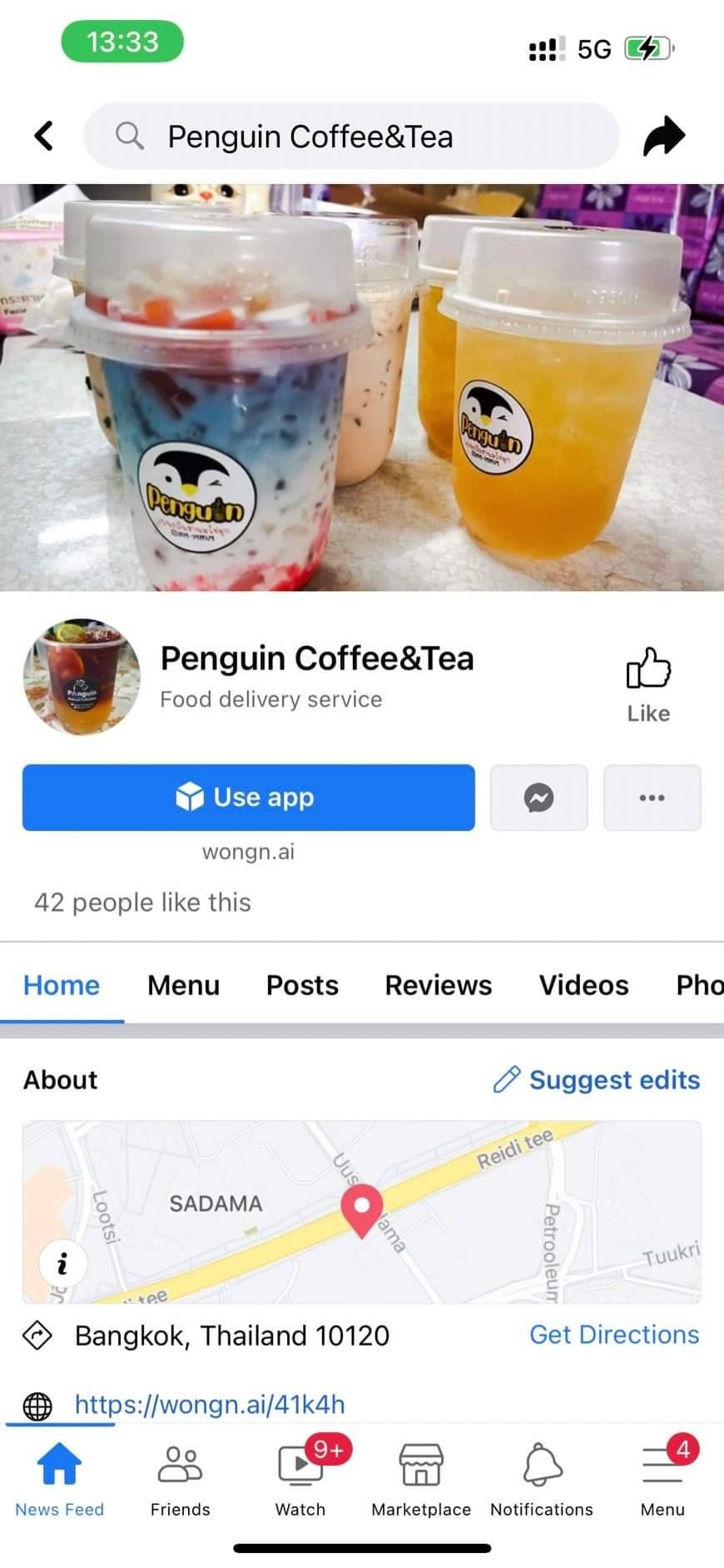This screenshot has width=724, height=1568.
Task: Get Directions to the shop
Action: pyautogui.click(x=614, y=1335)
